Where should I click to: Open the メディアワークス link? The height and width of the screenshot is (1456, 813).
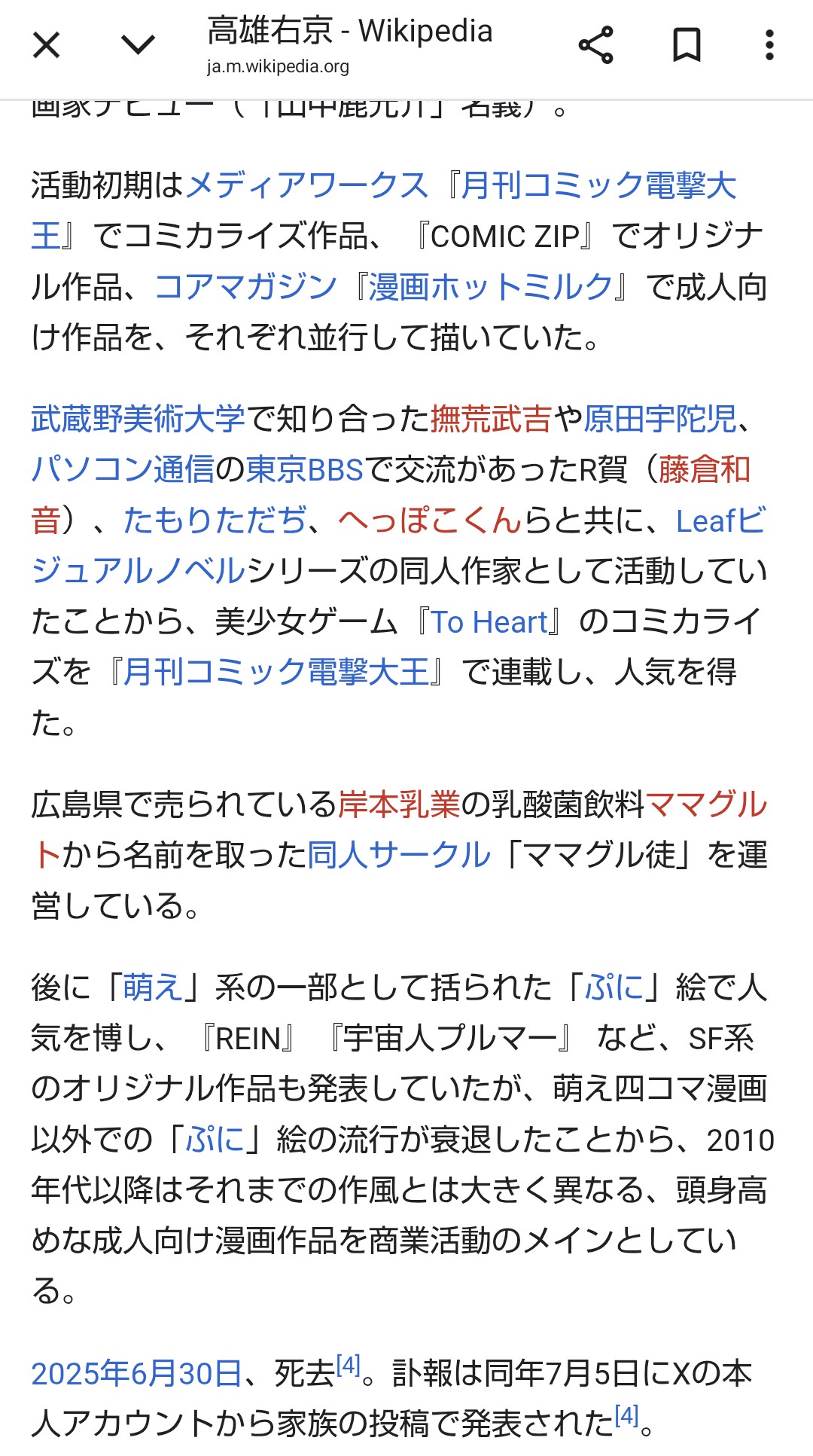[x=306, y=185]
